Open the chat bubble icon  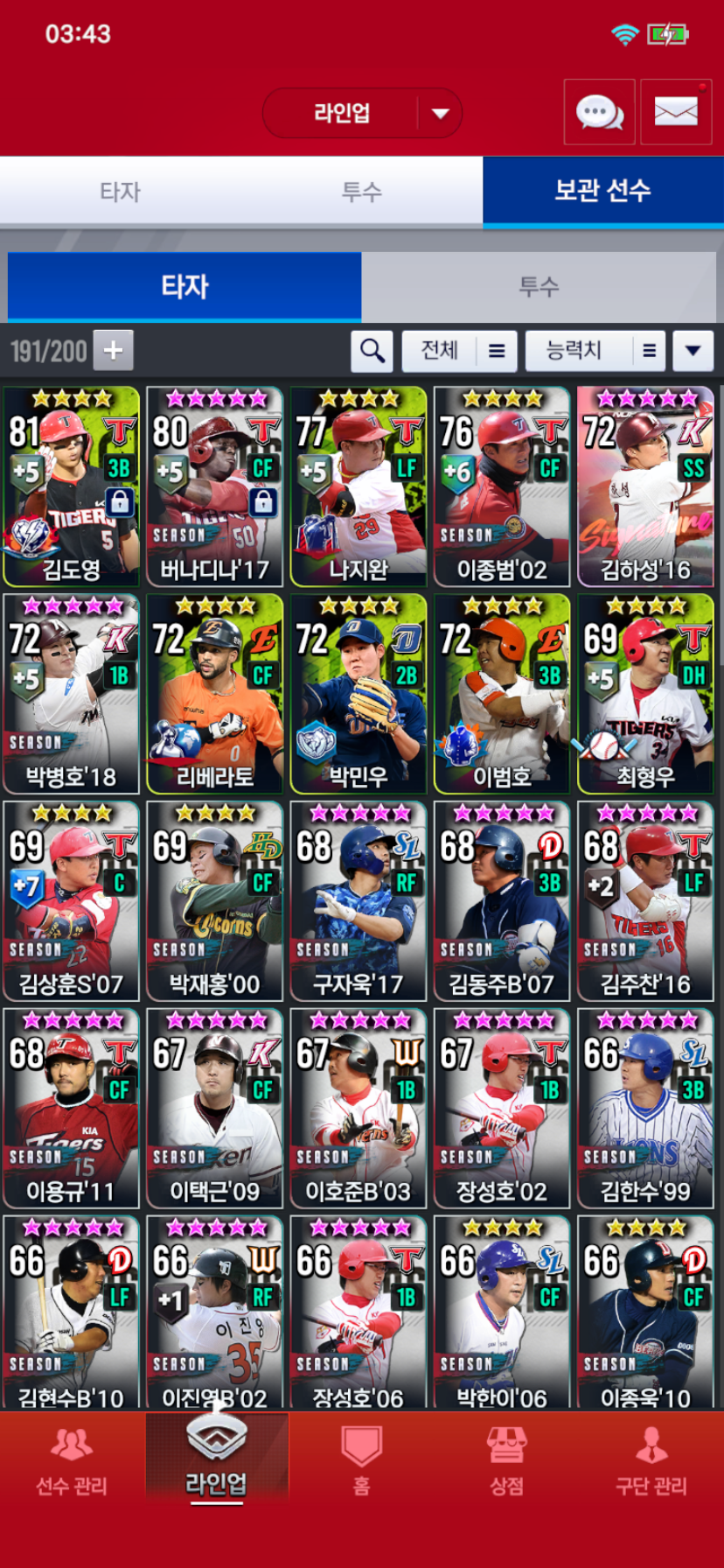click(599, 112)
